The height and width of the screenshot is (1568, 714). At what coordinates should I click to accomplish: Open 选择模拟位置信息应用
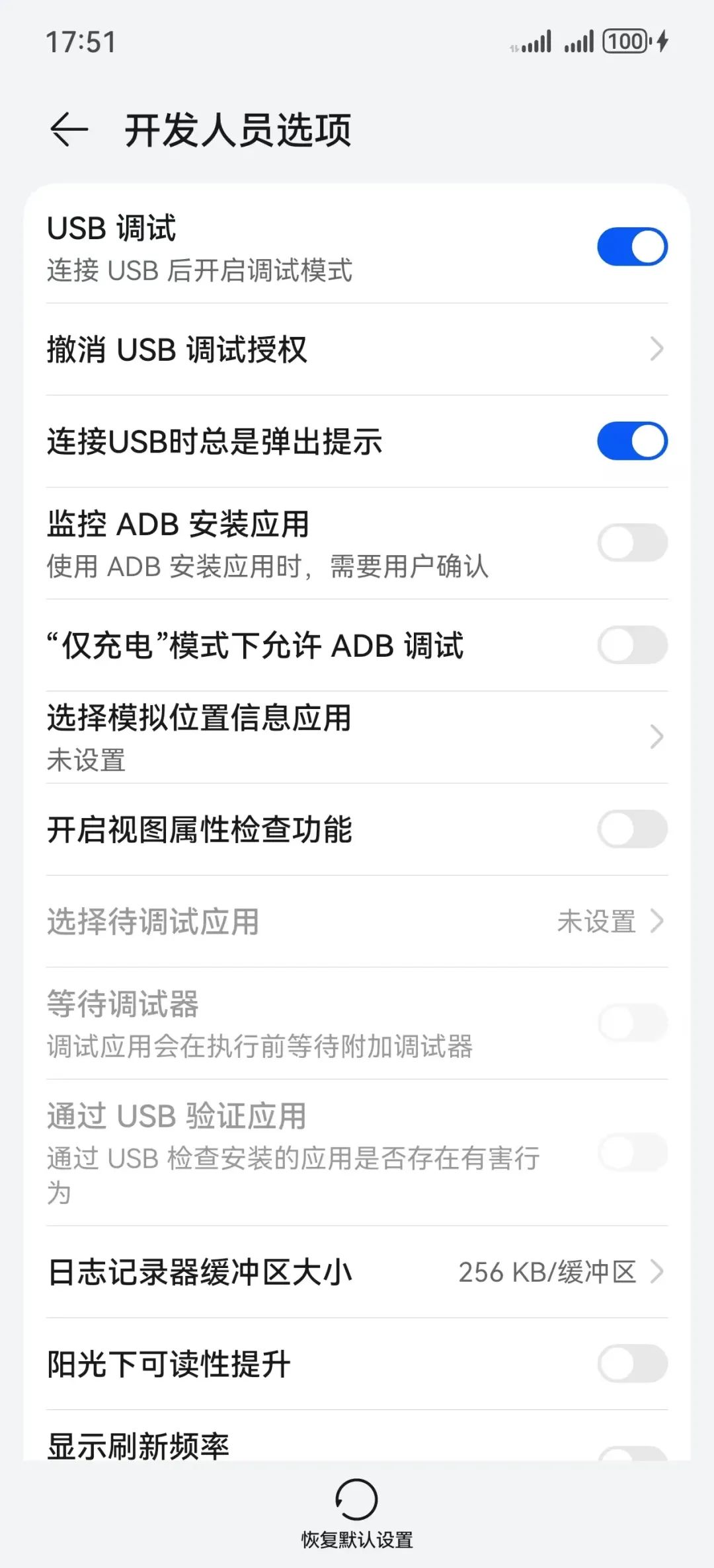357,737
